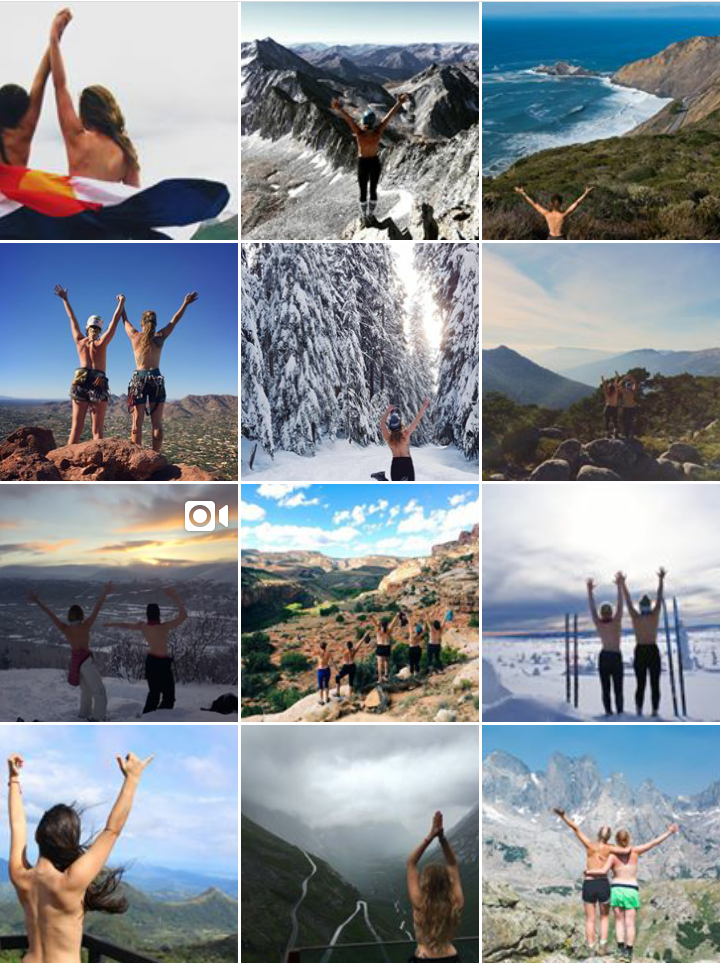Viewport: 720px width, 963px height.
Task: Open the winding valley road photo
Action: (360, 843)
